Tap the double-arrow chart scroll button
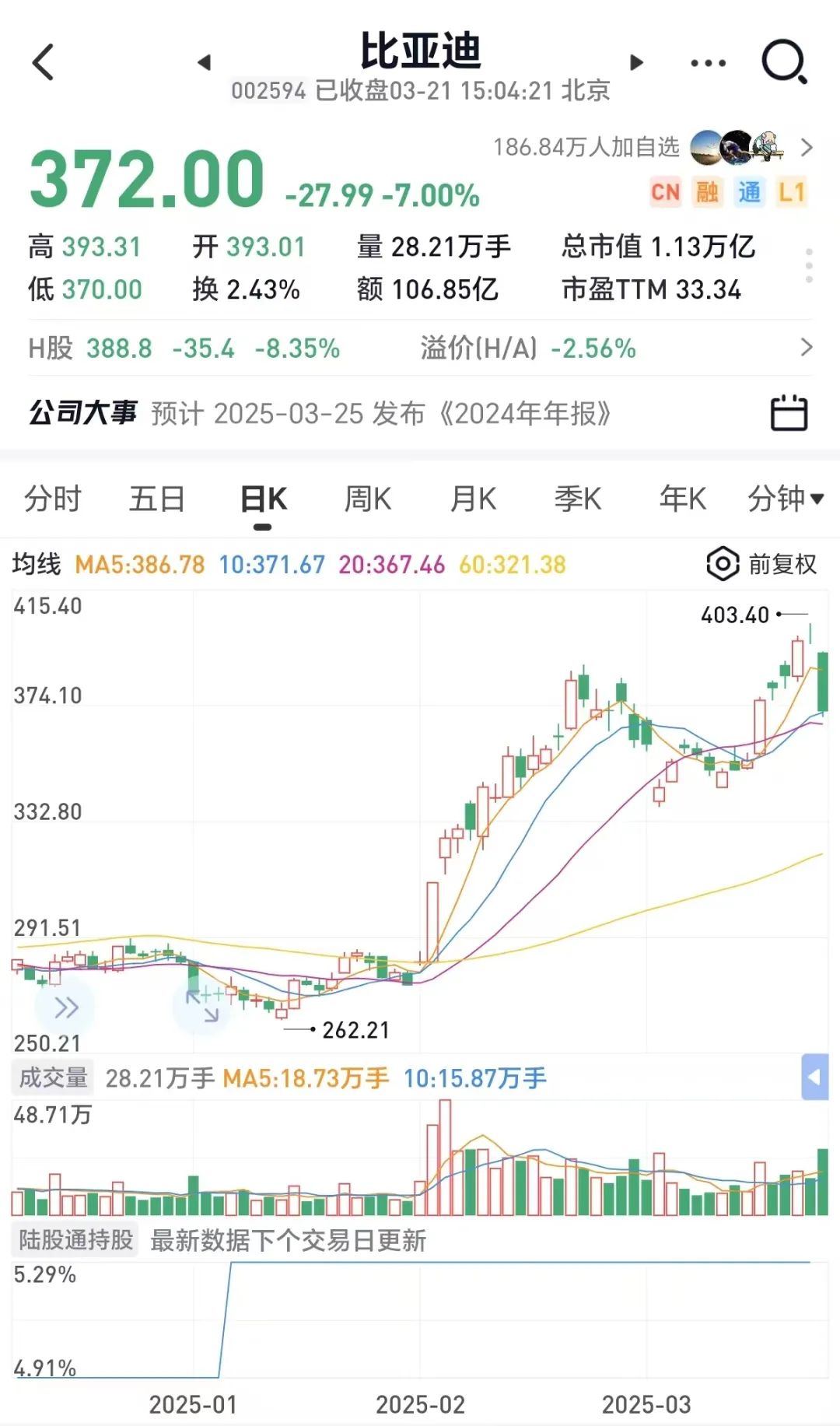840x1426 pixels. point(65,1007)
